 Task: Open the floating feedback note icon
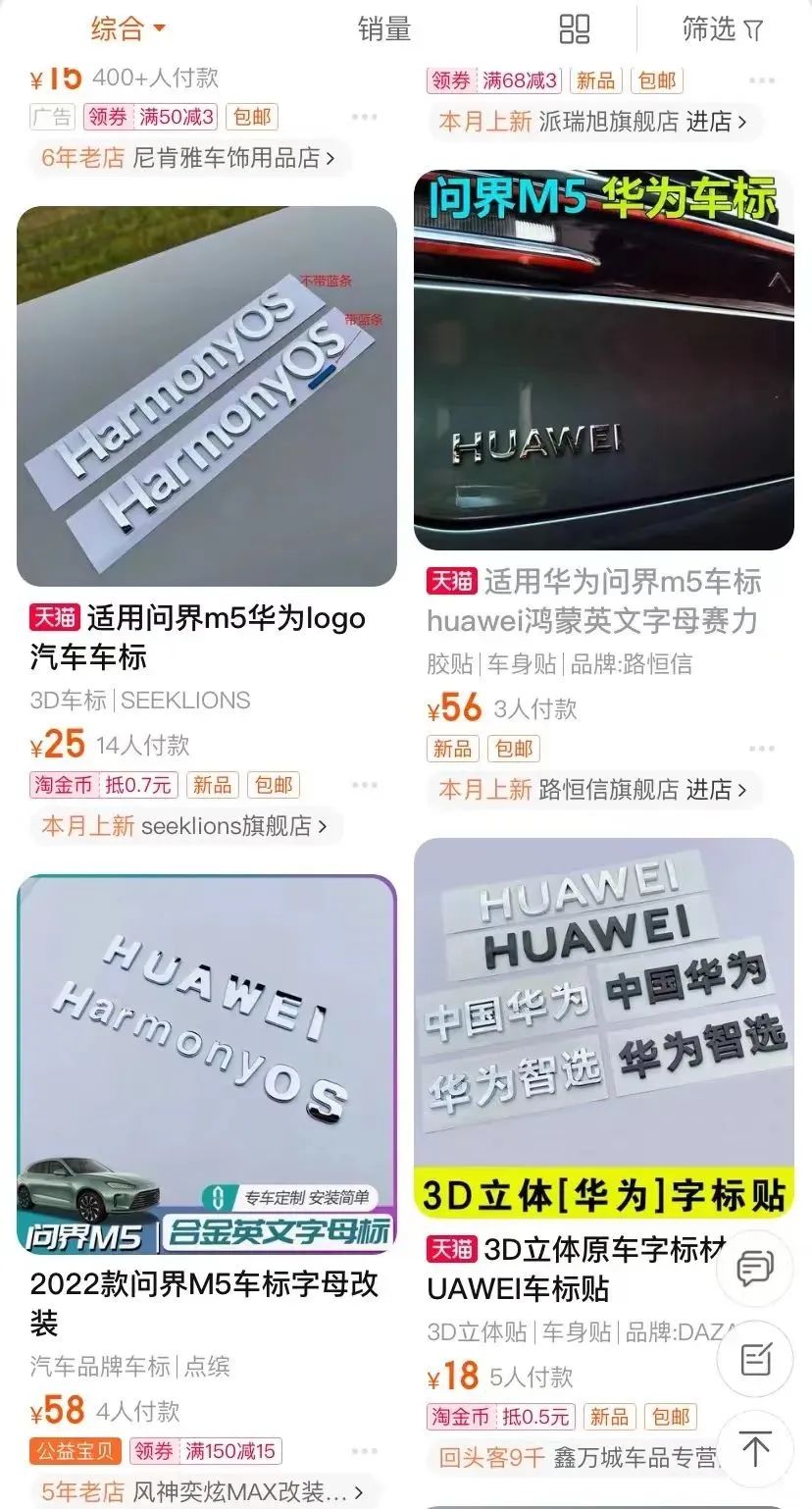pyautogui.click(x=754, y=1360)
